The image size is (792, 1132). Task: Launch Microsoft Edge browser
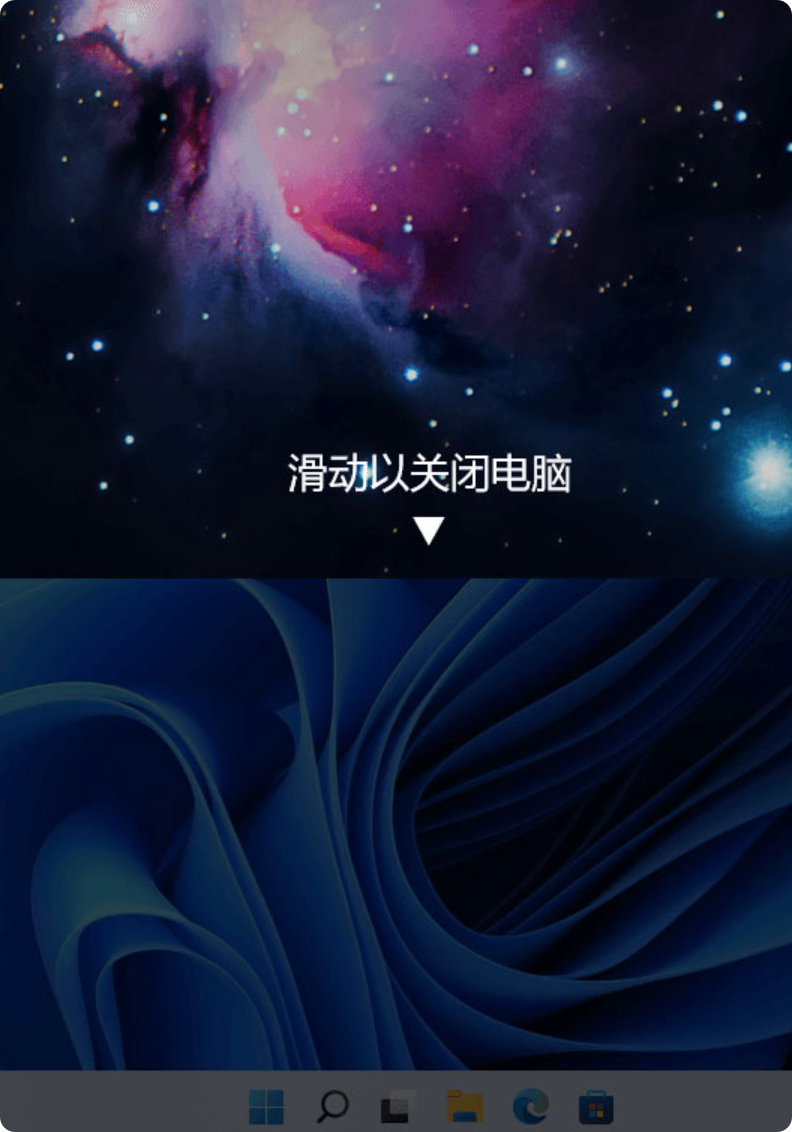click(x=530, y=1106)
